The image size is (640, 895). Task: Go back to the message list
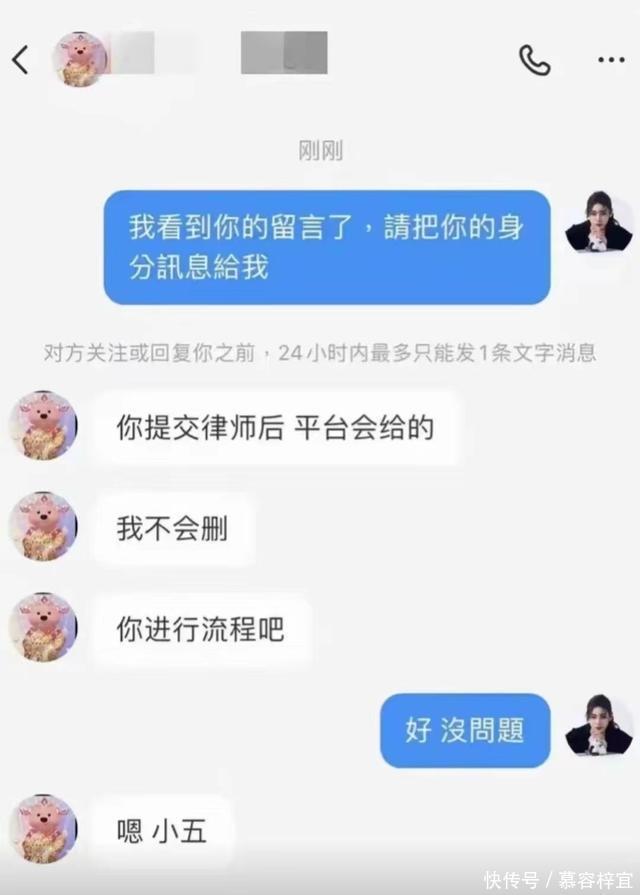[x=20, y=60]
